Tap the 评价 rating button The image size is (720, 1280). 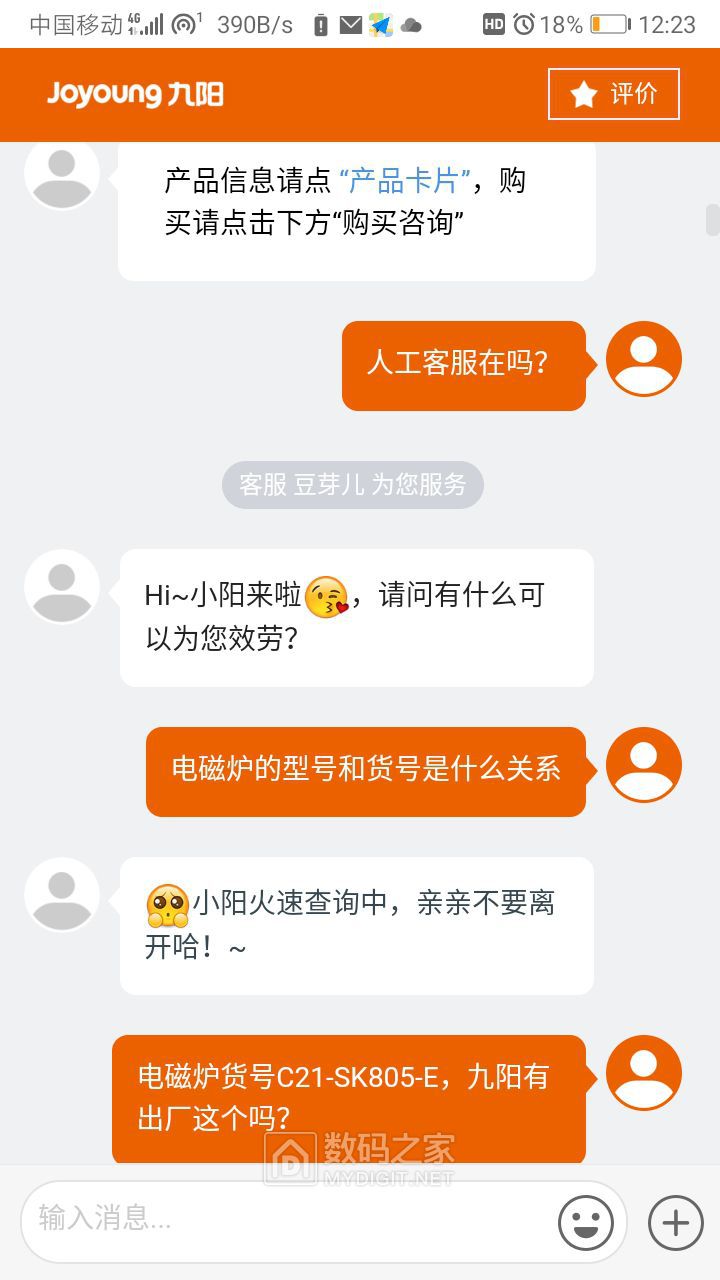(x=613, y=94)
